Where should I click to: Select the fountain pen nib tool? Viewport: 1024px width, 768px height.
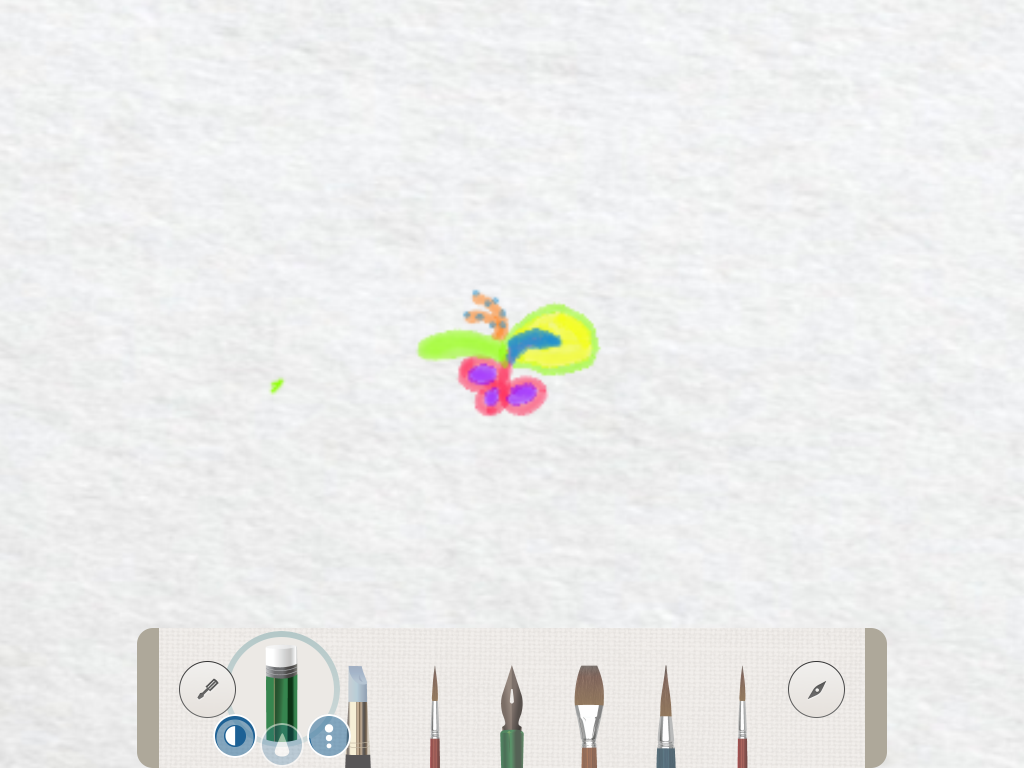click(511, 715)
